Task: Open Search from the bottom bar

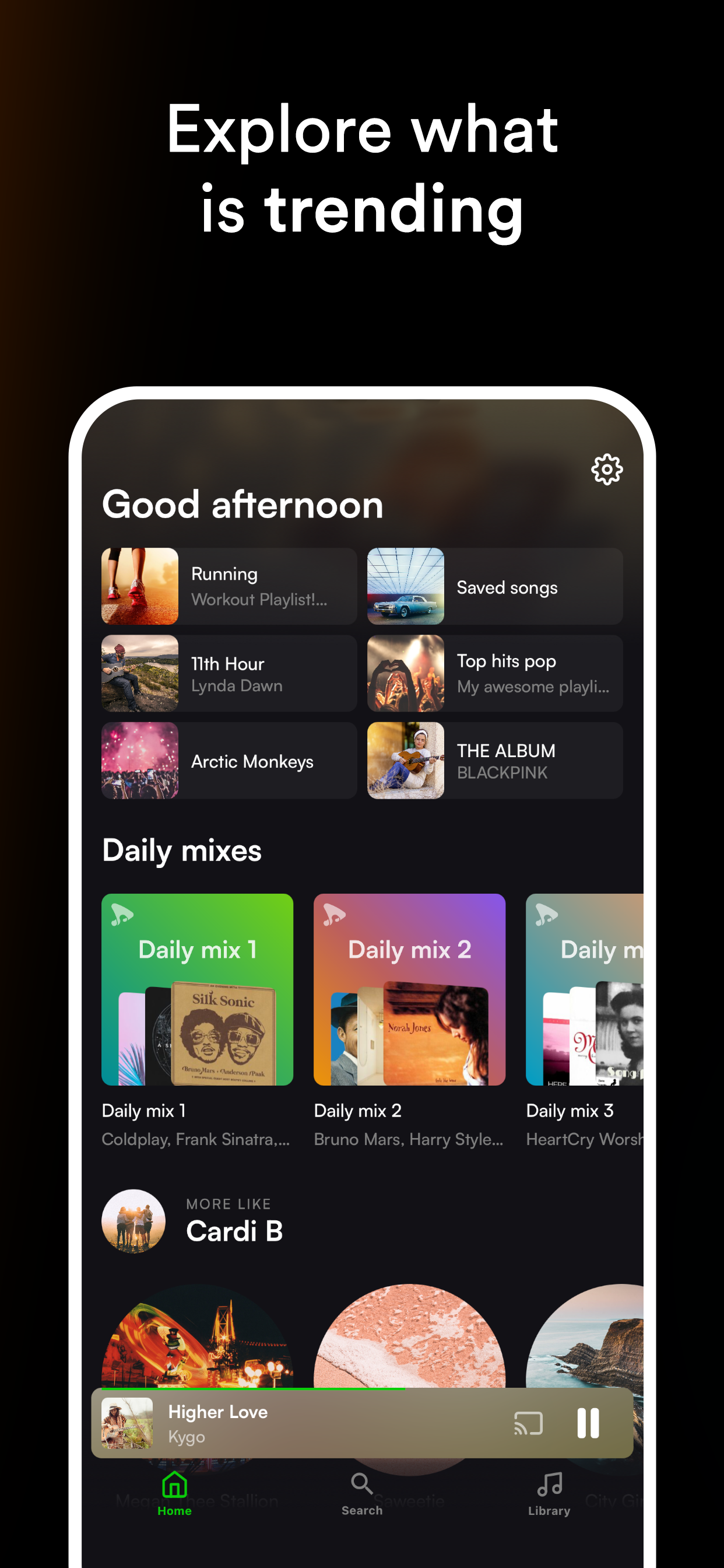Action: tap(361, 1496)
